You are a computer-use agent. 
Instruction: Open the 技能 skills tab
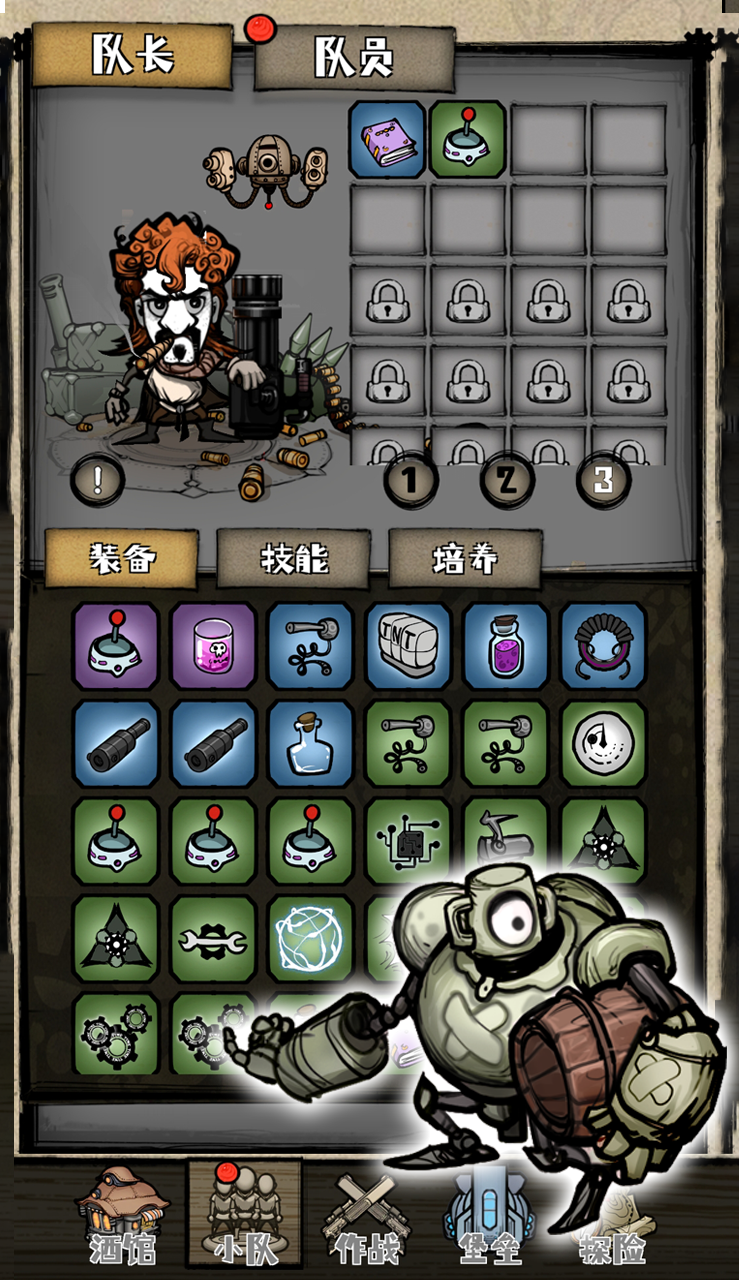click(294, 558)
